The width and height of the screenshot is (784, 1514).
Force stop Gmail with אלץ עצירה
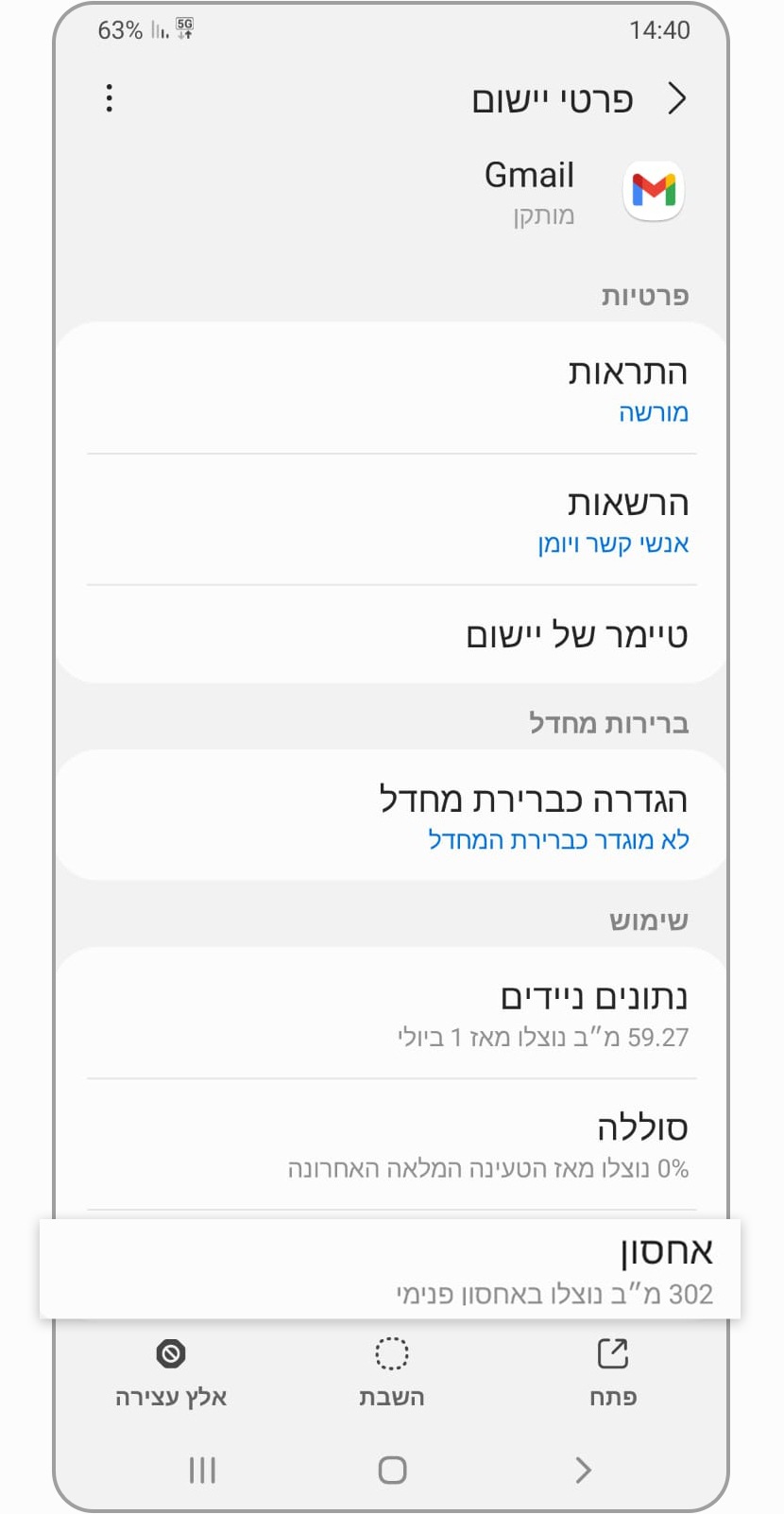coord(171,1371)
